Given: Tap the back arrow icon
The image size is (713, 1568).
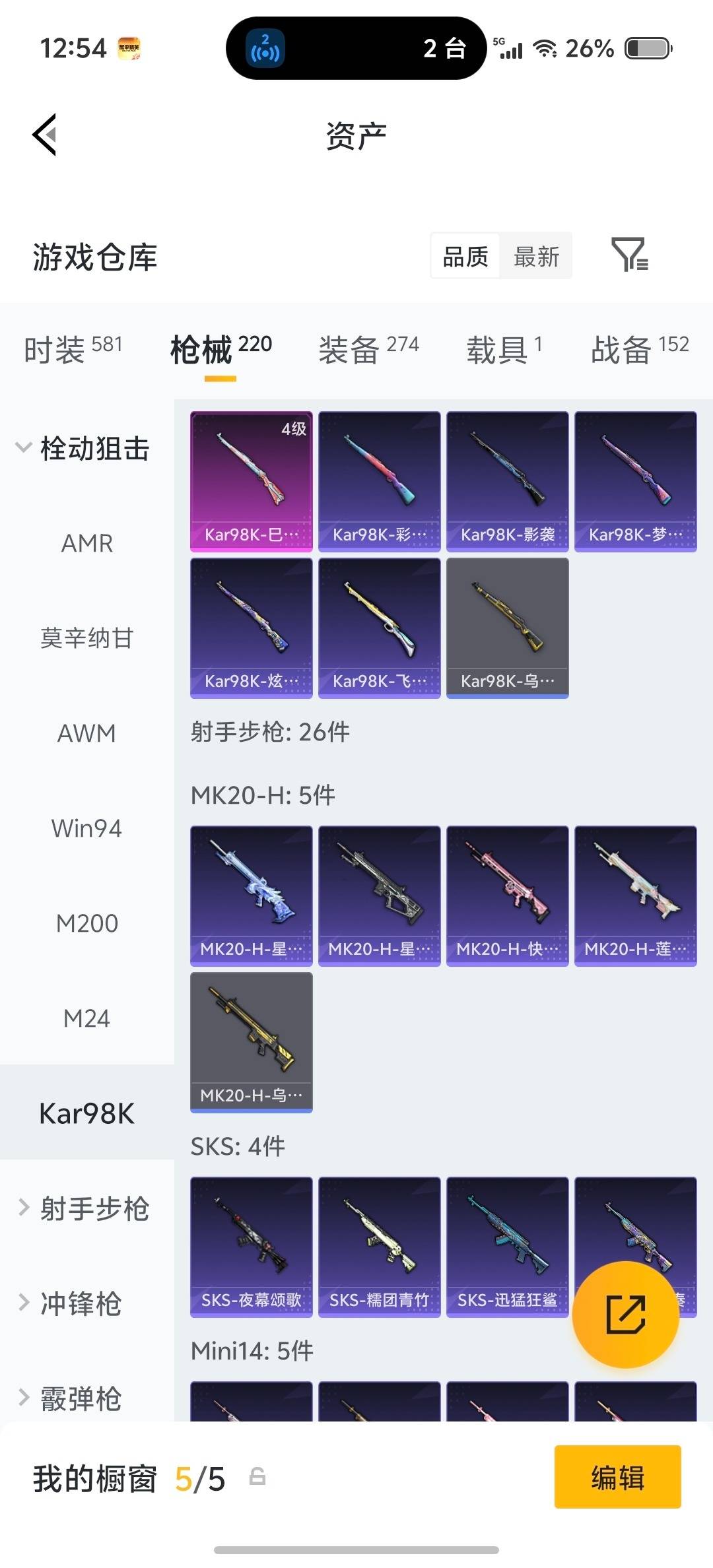Looking at the screenshot, I should coord(44,135).
